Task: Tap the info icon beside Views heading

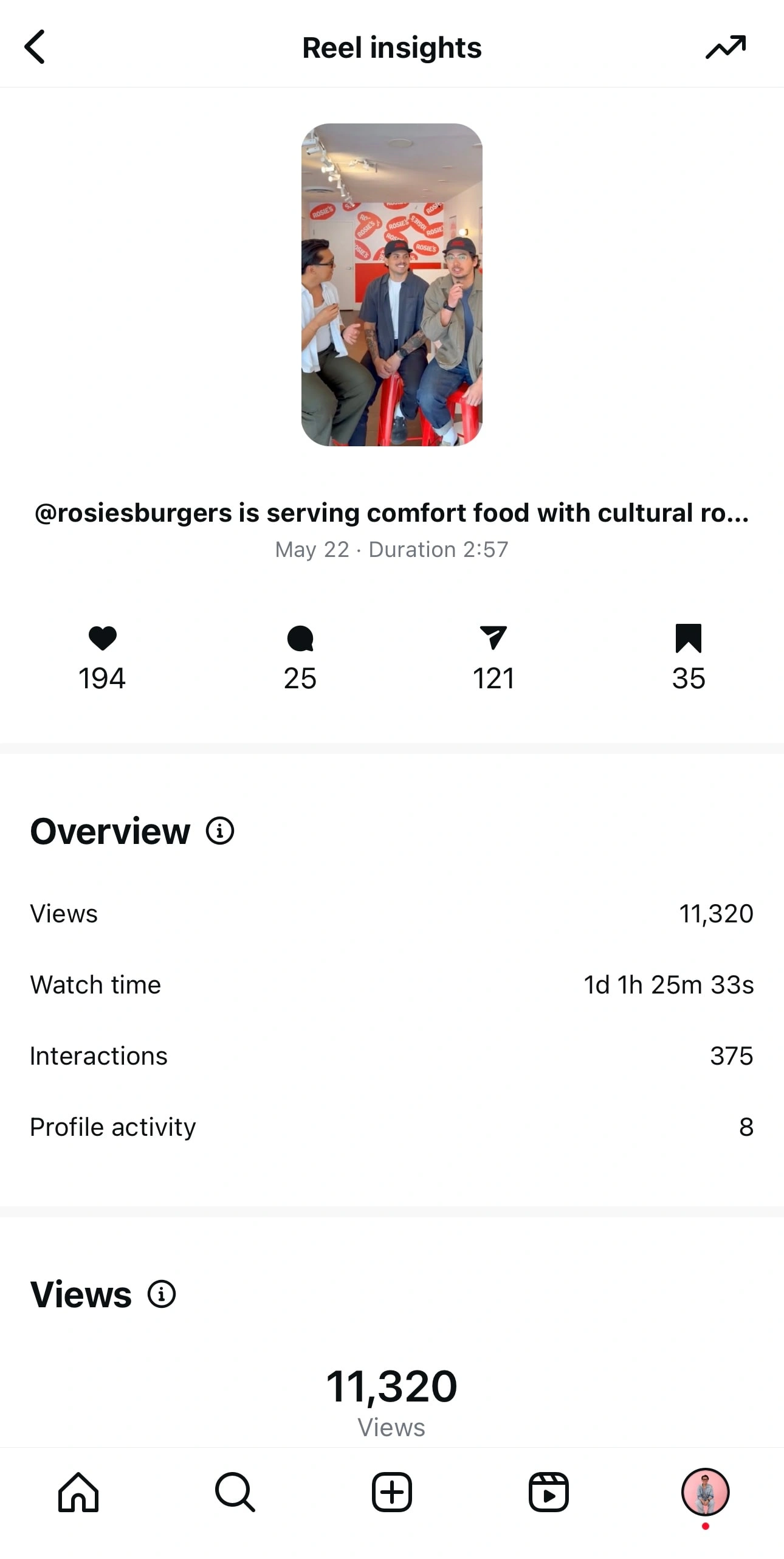Action: [162, 1294]
